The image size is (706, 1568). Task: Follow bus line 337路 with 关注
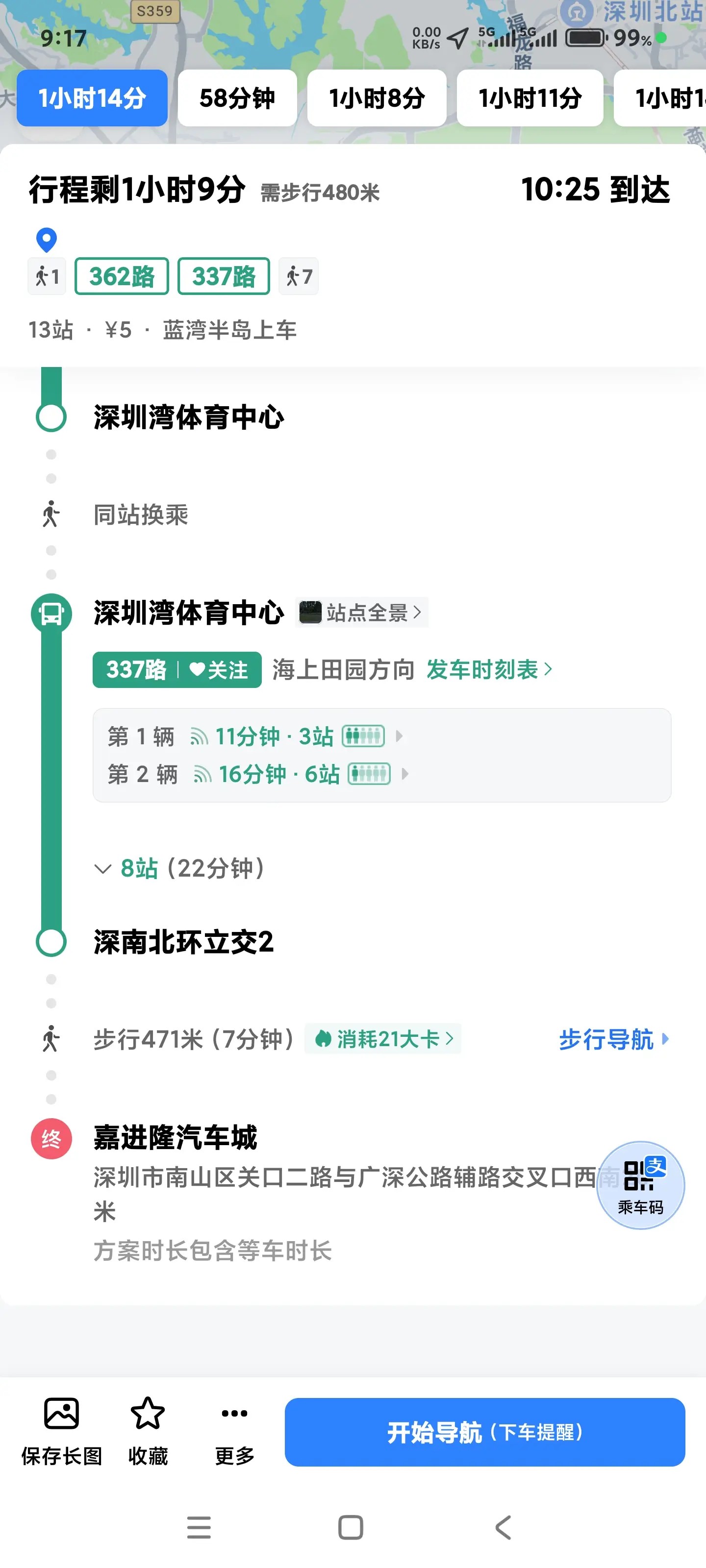click(x=218, y=670)
